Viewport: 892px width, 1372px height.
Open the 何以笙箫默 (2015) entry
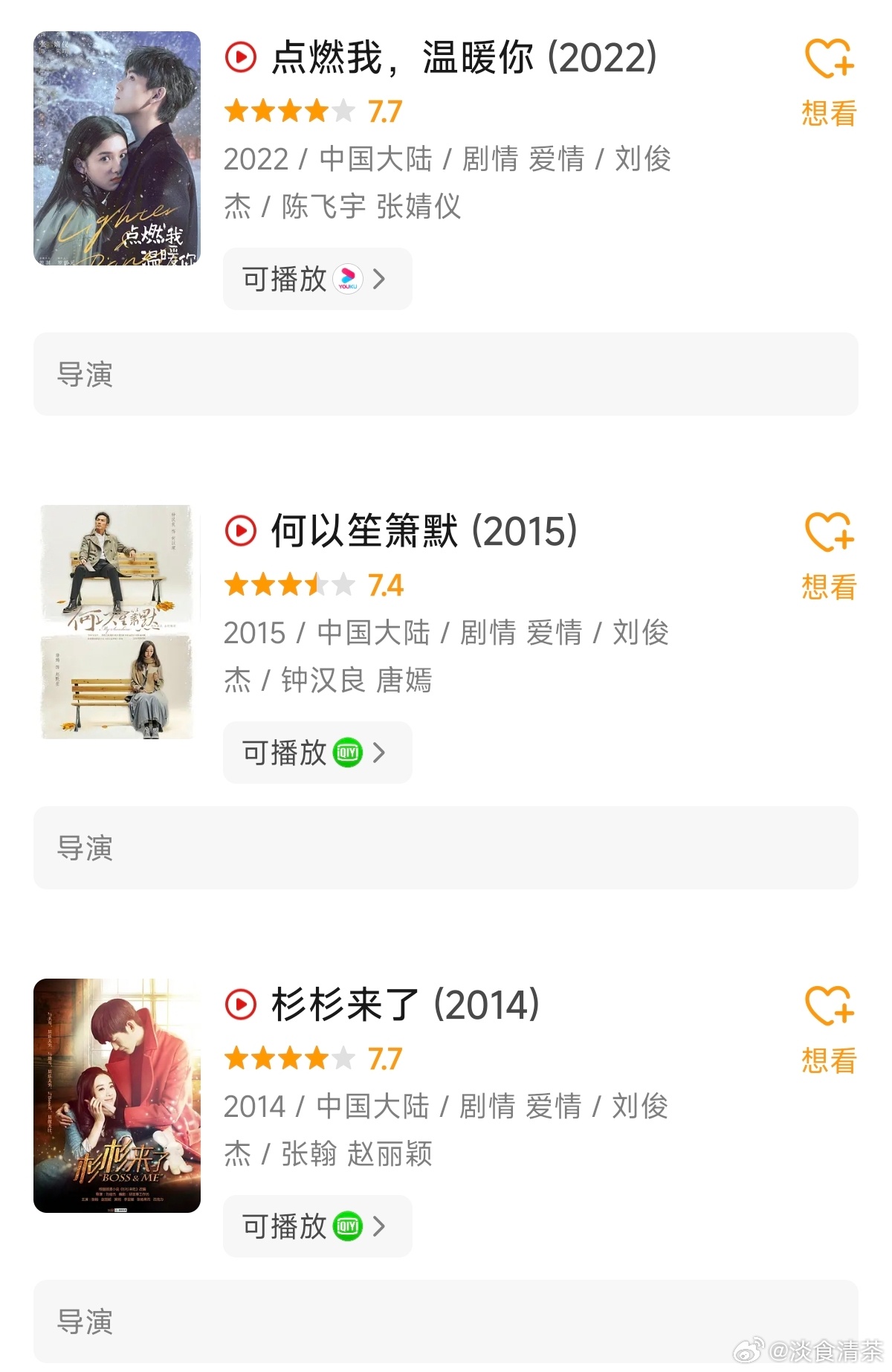(x=424, y=531)
